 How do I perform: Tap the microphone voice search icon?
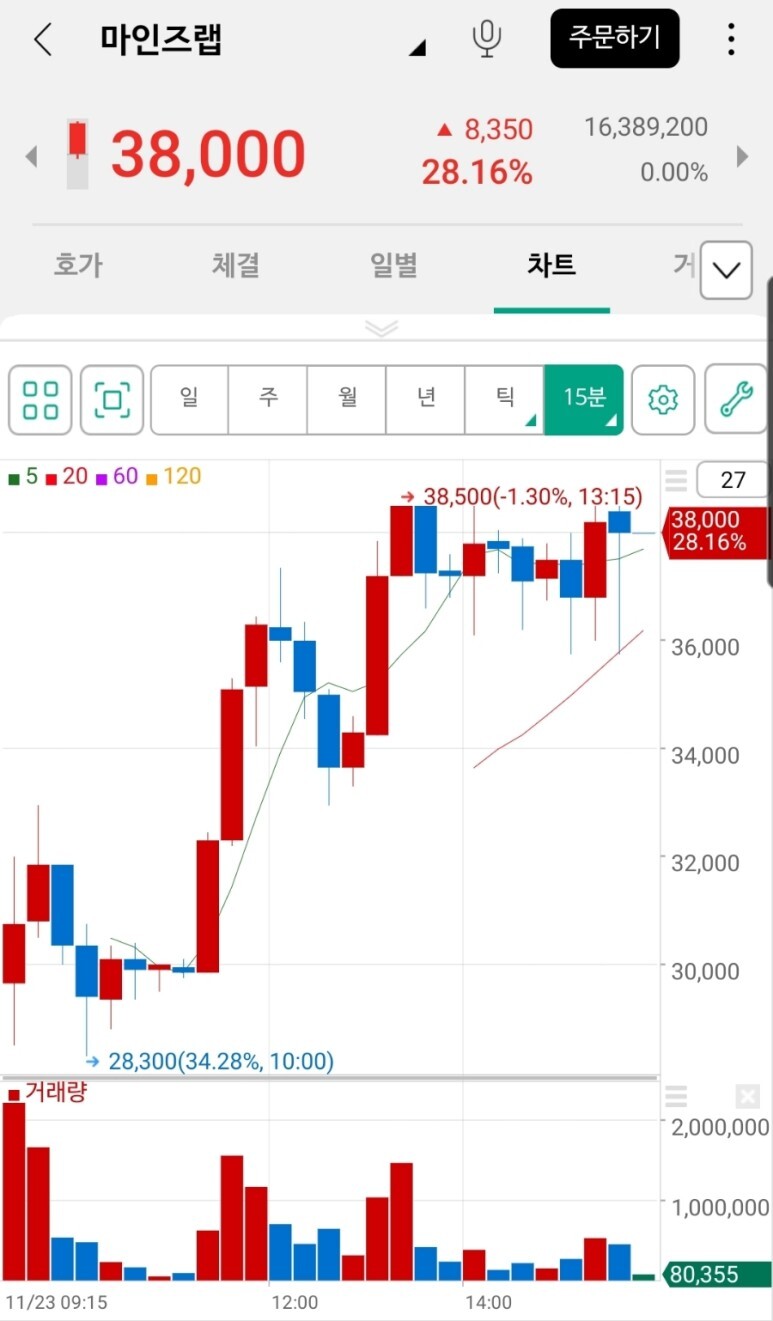(486, 39)
